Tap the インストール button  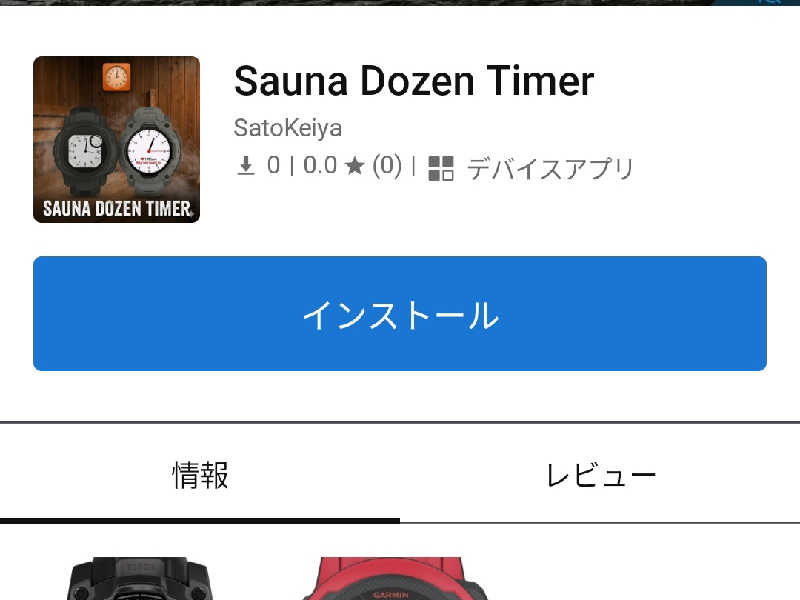point(400,314)
